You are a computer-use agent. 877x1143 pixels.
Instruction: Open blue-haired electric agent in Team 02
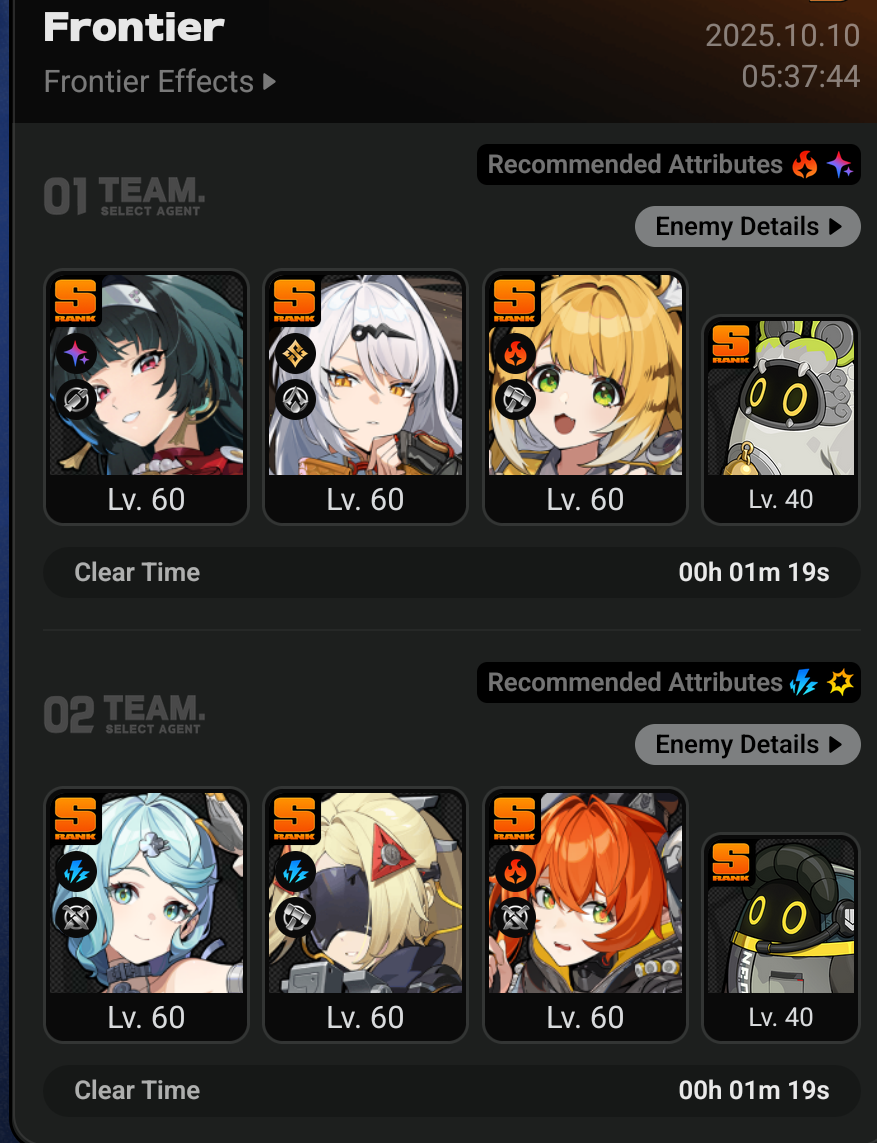point(147,915)
